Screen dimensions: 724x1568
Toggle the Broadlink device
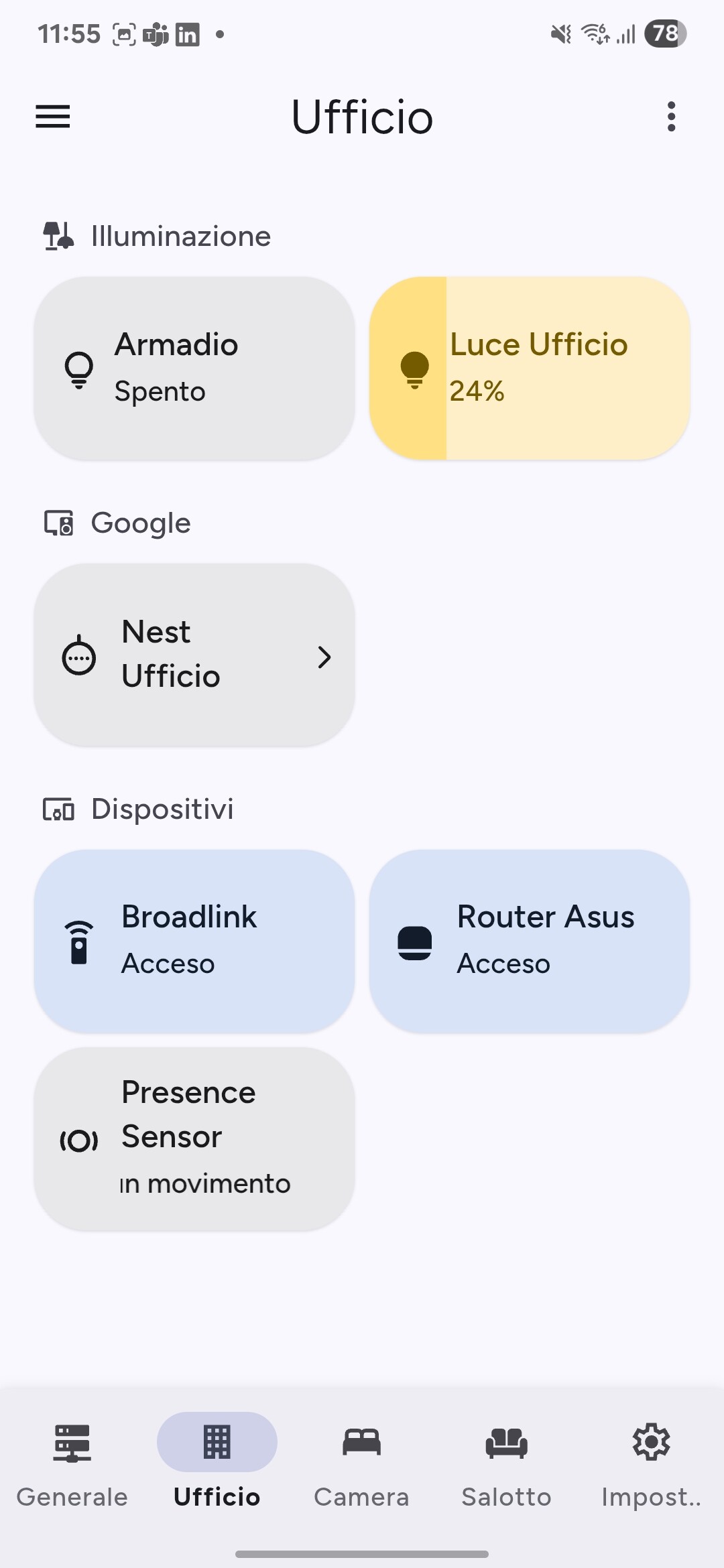click(194, 941)
